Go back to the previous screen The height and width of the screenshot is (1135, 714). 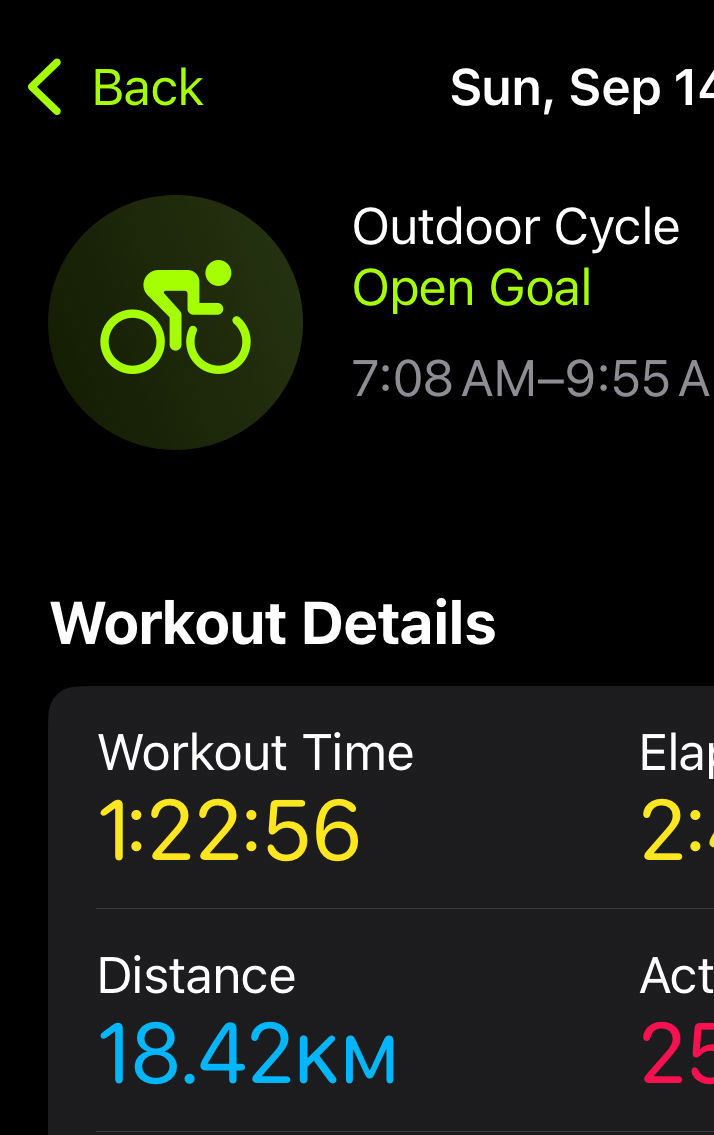coord(115,87)
